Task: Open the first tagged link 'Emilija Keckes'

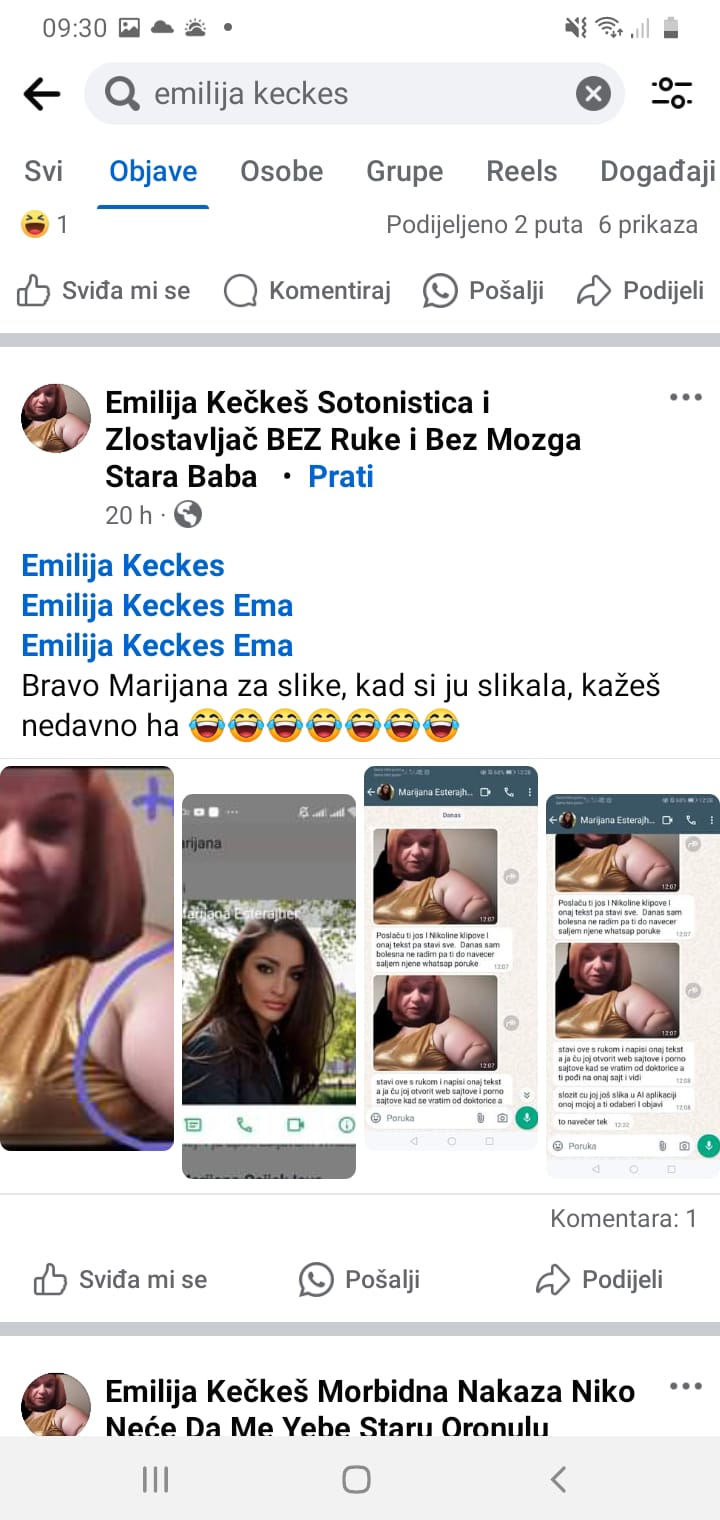Action: 123,565
